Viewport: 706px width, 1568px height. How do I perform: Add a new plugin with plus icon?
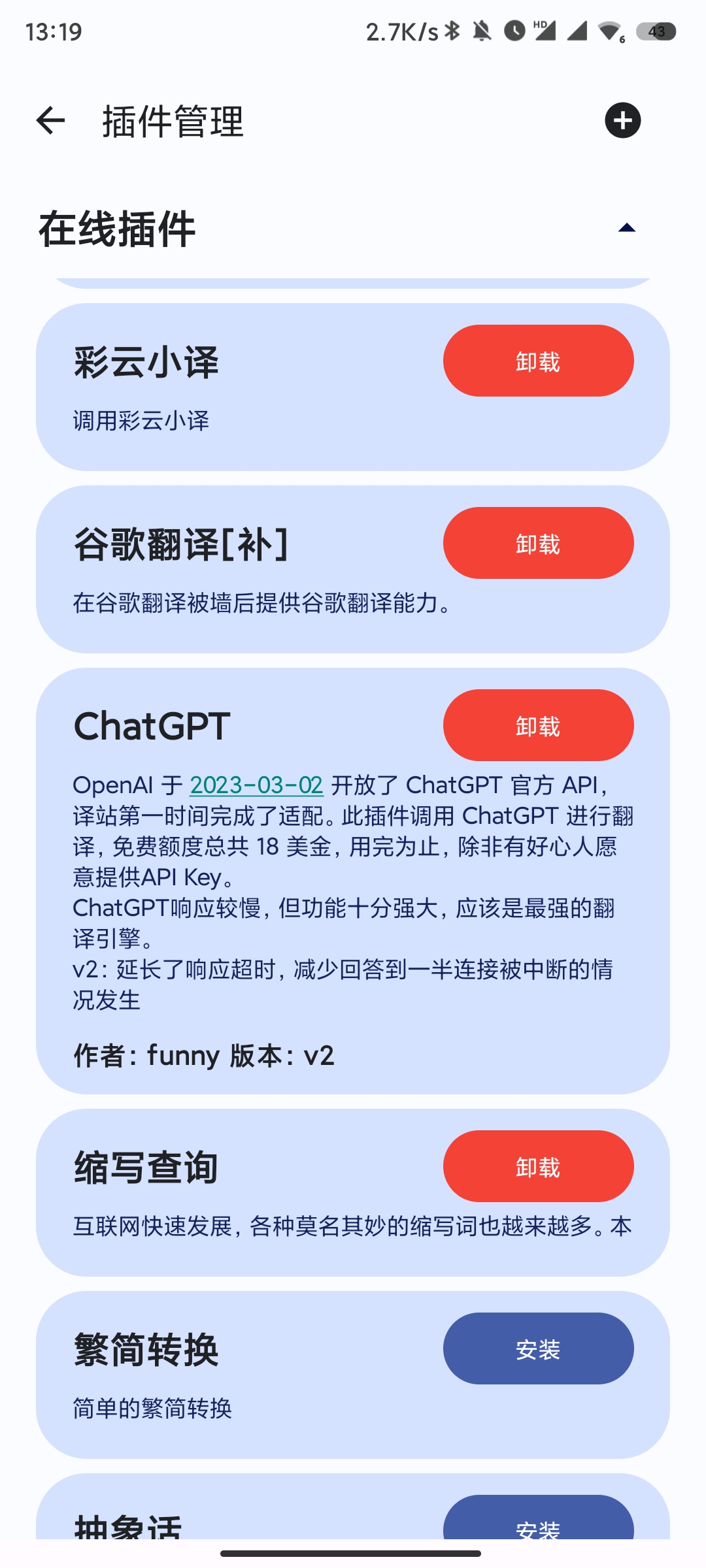(x=622, y=121)
